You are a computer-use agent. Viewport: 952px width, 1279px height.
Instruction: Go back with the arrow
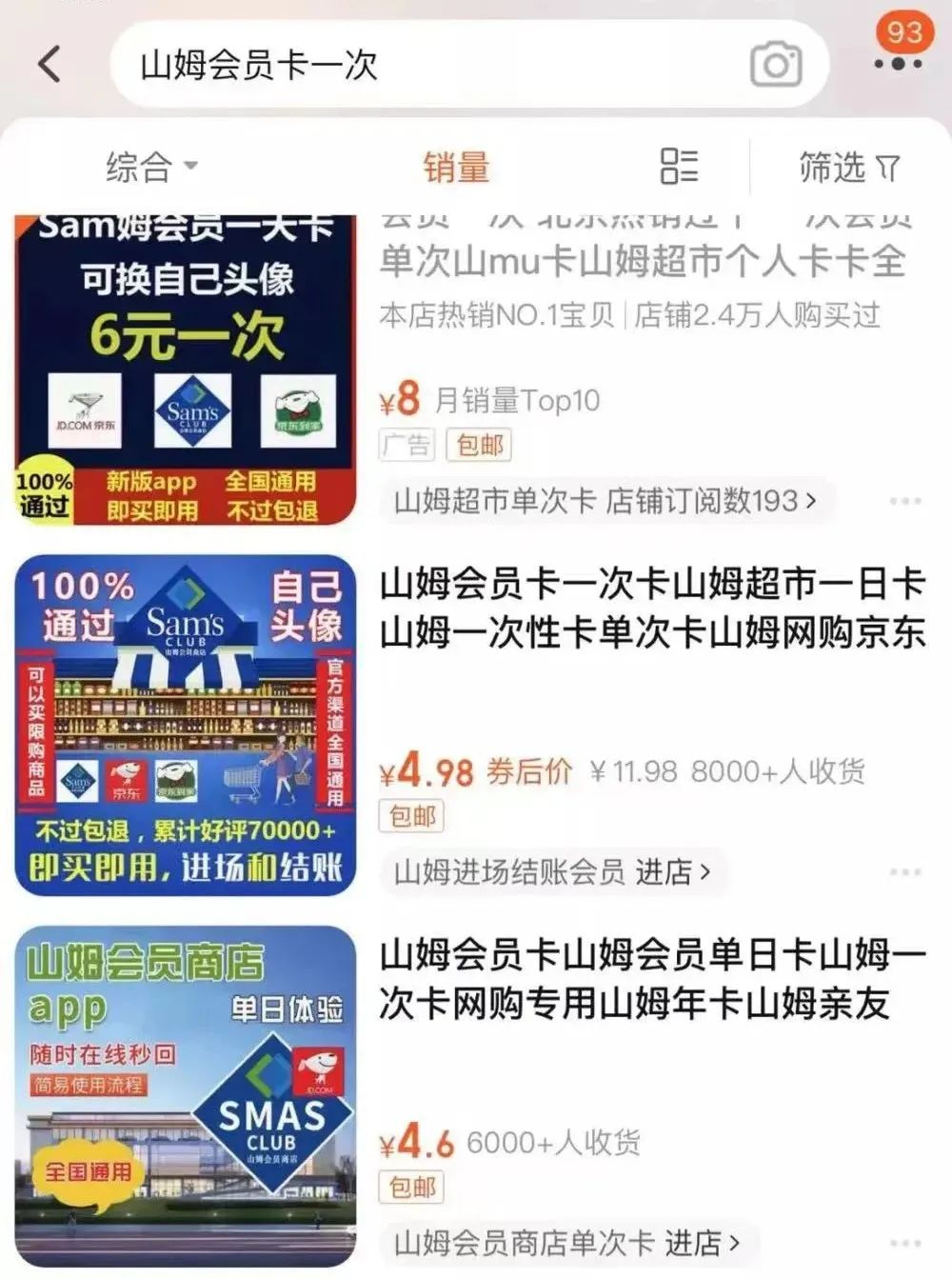click(50, 65)
